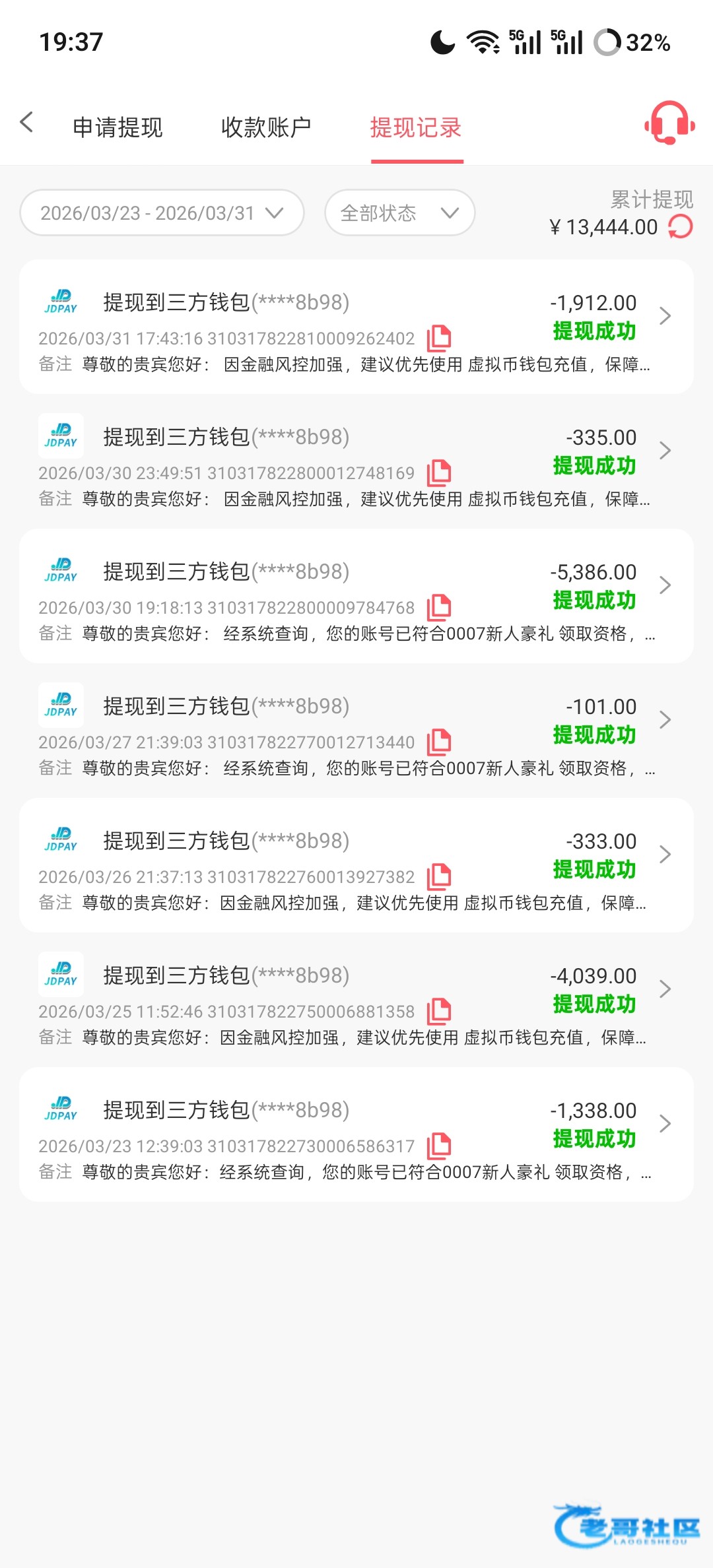
Task: Contact customer service via headset icon
Action: point(669,123)
